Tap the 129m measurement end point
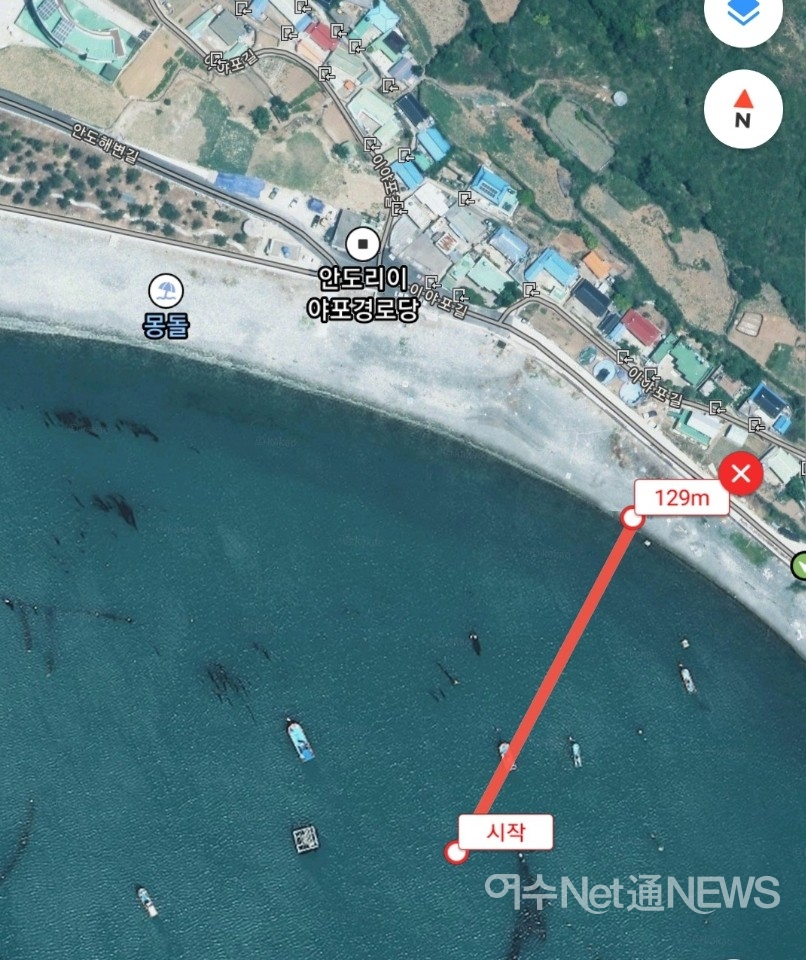This screenshot has height=960, width=806. (631, 517)
